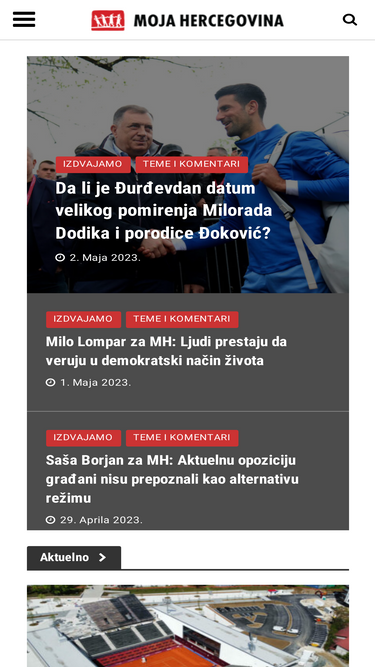Select TEME I KOMENTARI tag above Milo Lompar
Screen dimensions: 375x667
[x=182, y=319]
